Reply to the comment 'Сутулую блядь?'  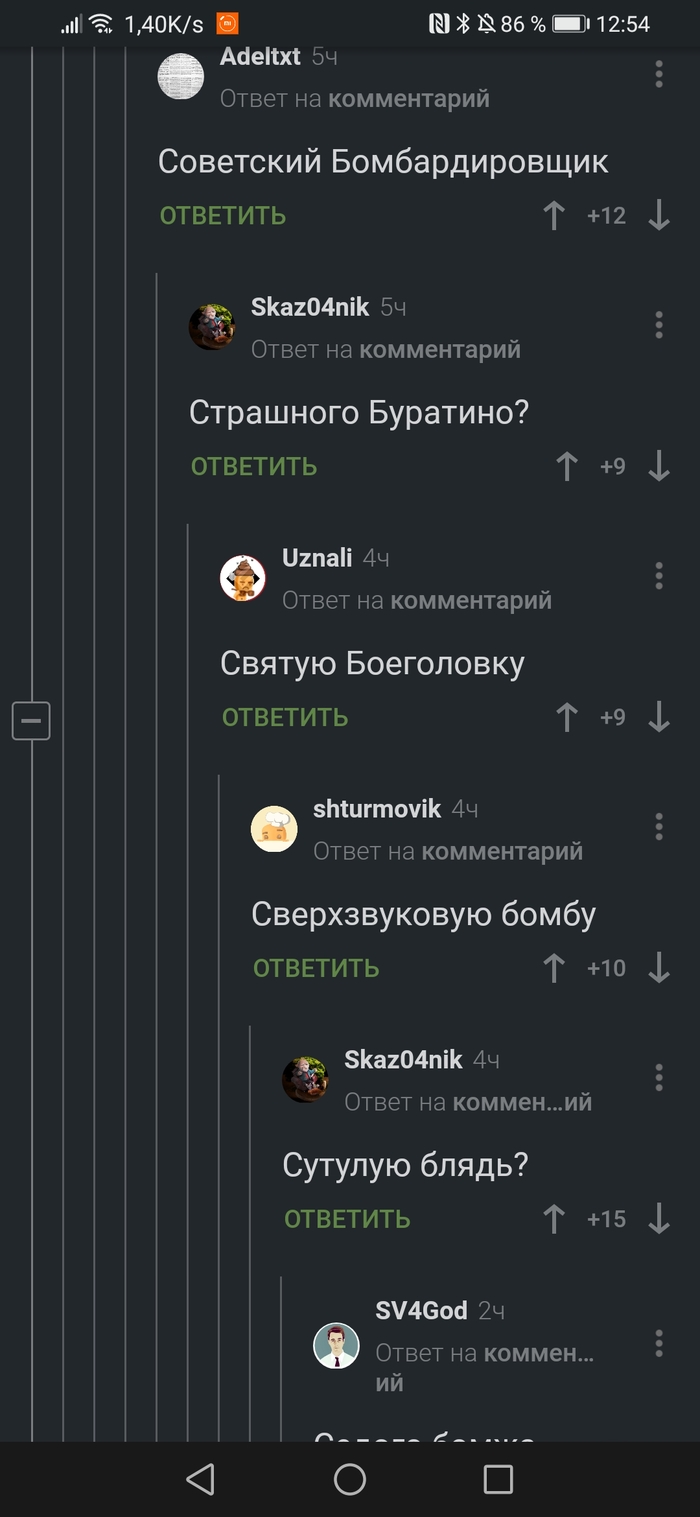click(x=347, y=1220)
